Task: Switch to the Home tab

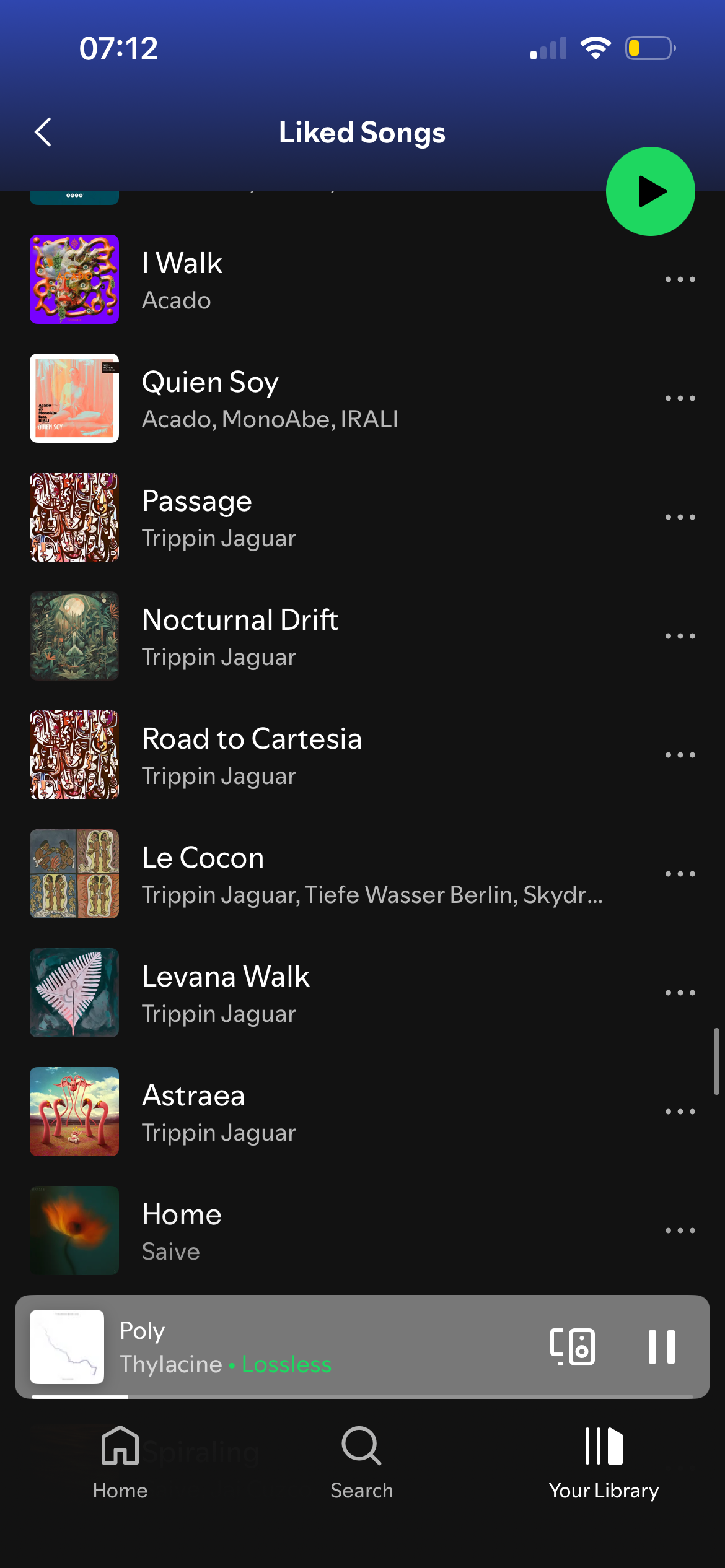Action: (x=120, y=1461)
